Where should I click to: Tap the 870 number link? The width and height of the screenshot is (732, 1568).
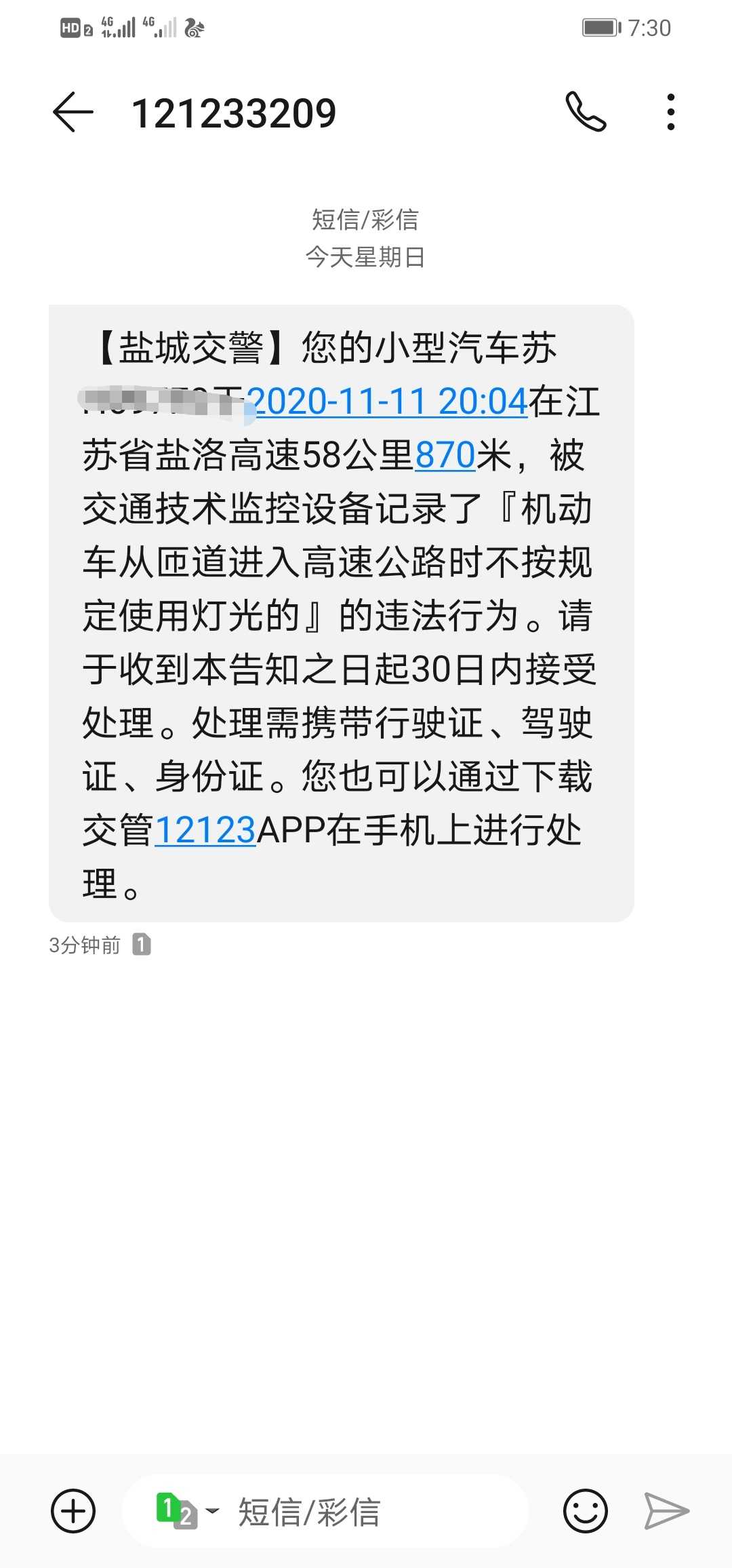pos(445,455)
